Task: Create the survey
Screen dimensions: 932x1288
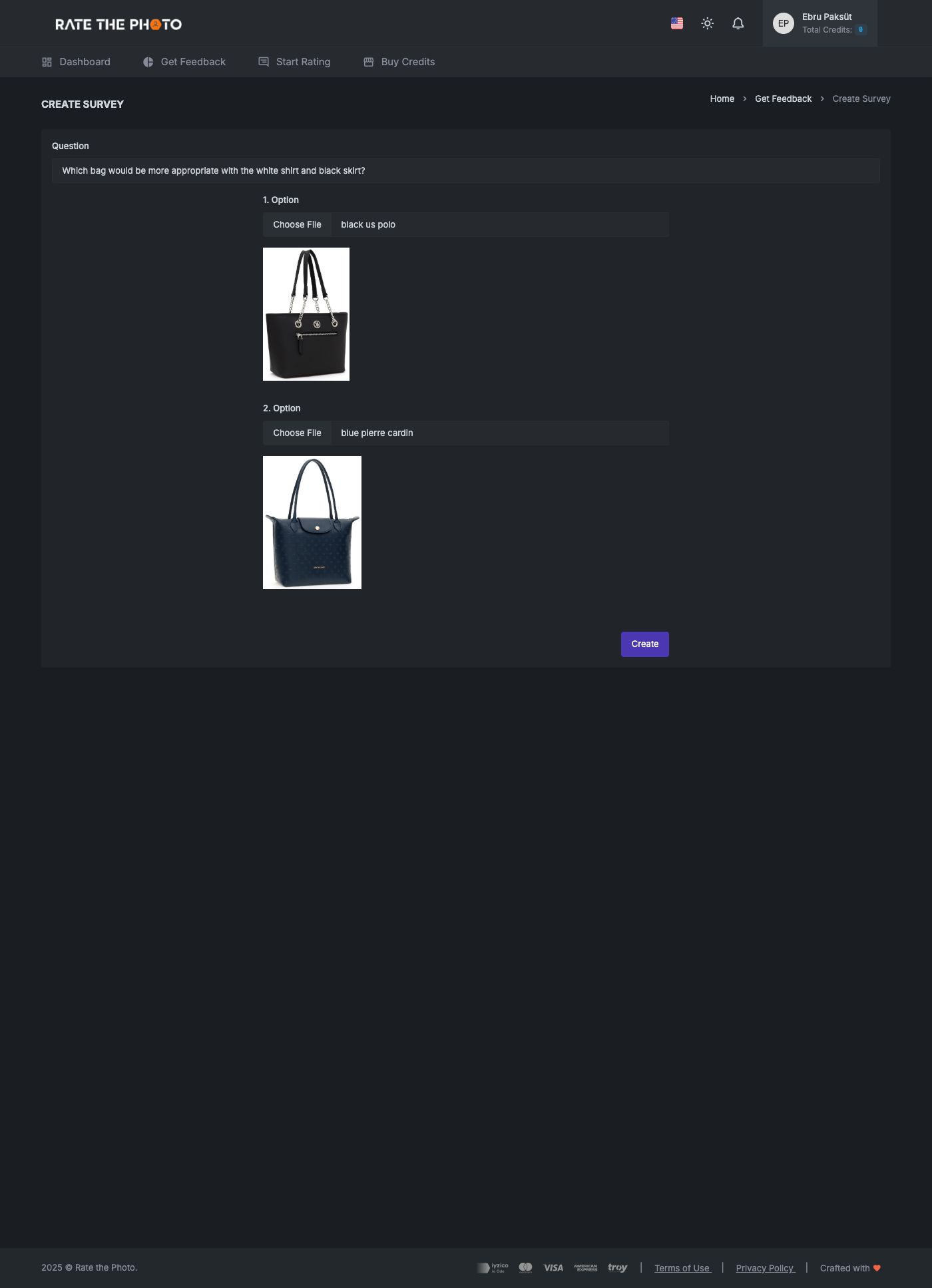Action: [644, 644]
